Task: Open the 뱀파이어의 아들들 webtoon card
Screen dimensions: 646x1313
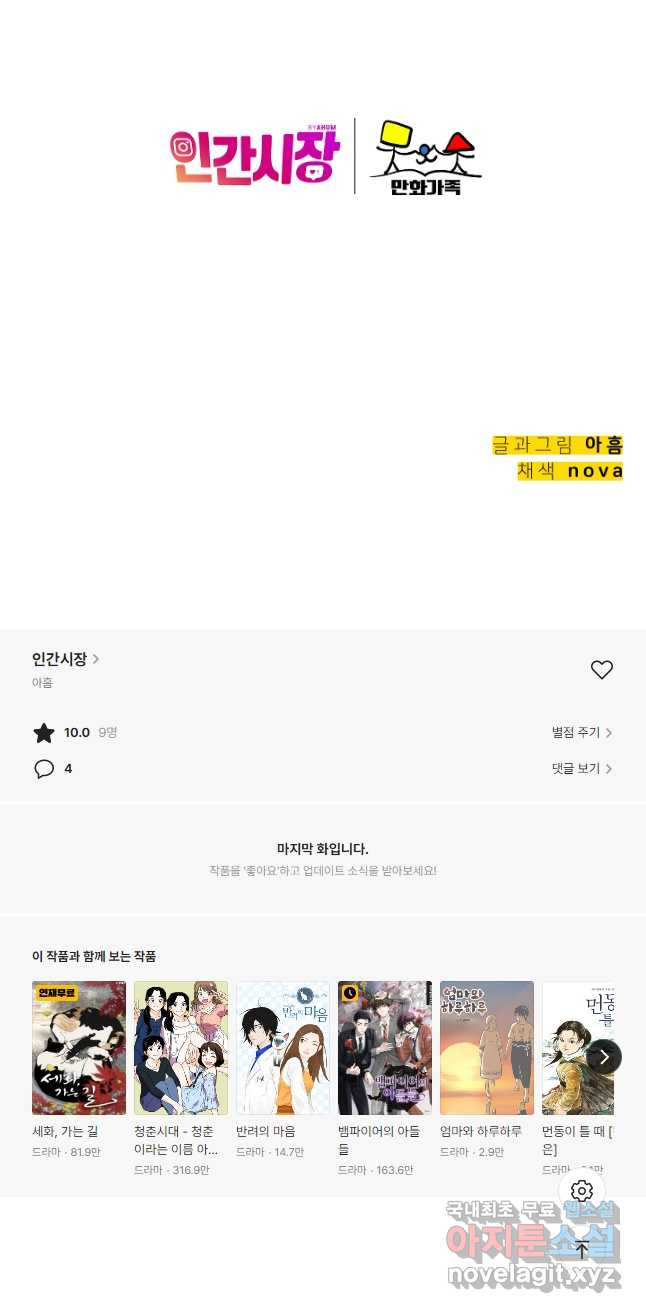Action: (385, 1048)
